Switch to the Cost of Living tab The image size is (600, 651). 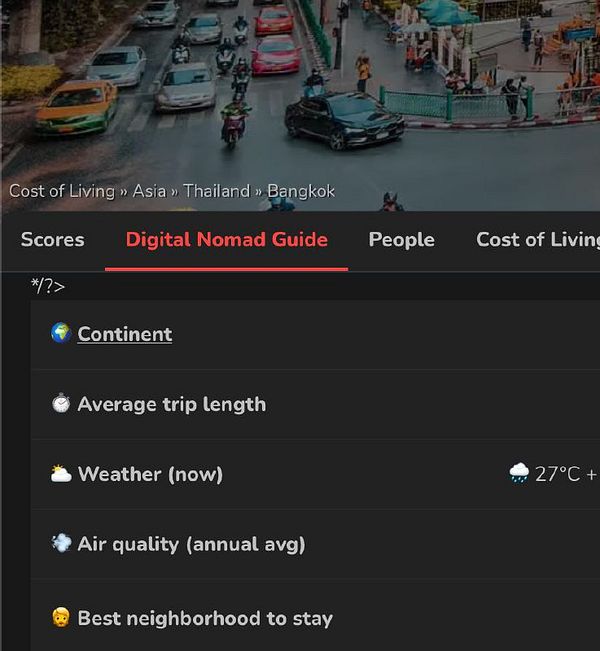(536, 240)
